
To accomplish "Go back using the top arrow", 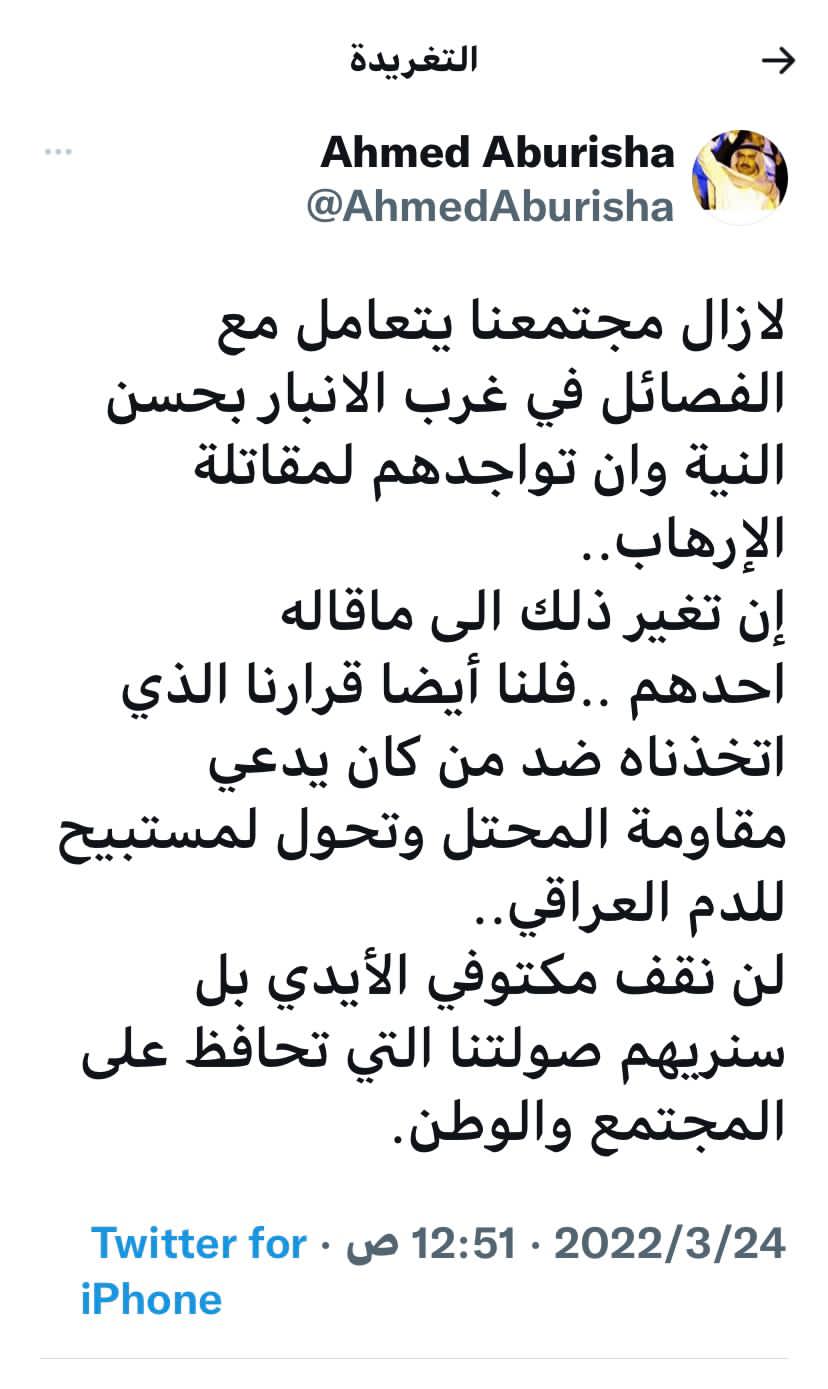I will (778, 62).
